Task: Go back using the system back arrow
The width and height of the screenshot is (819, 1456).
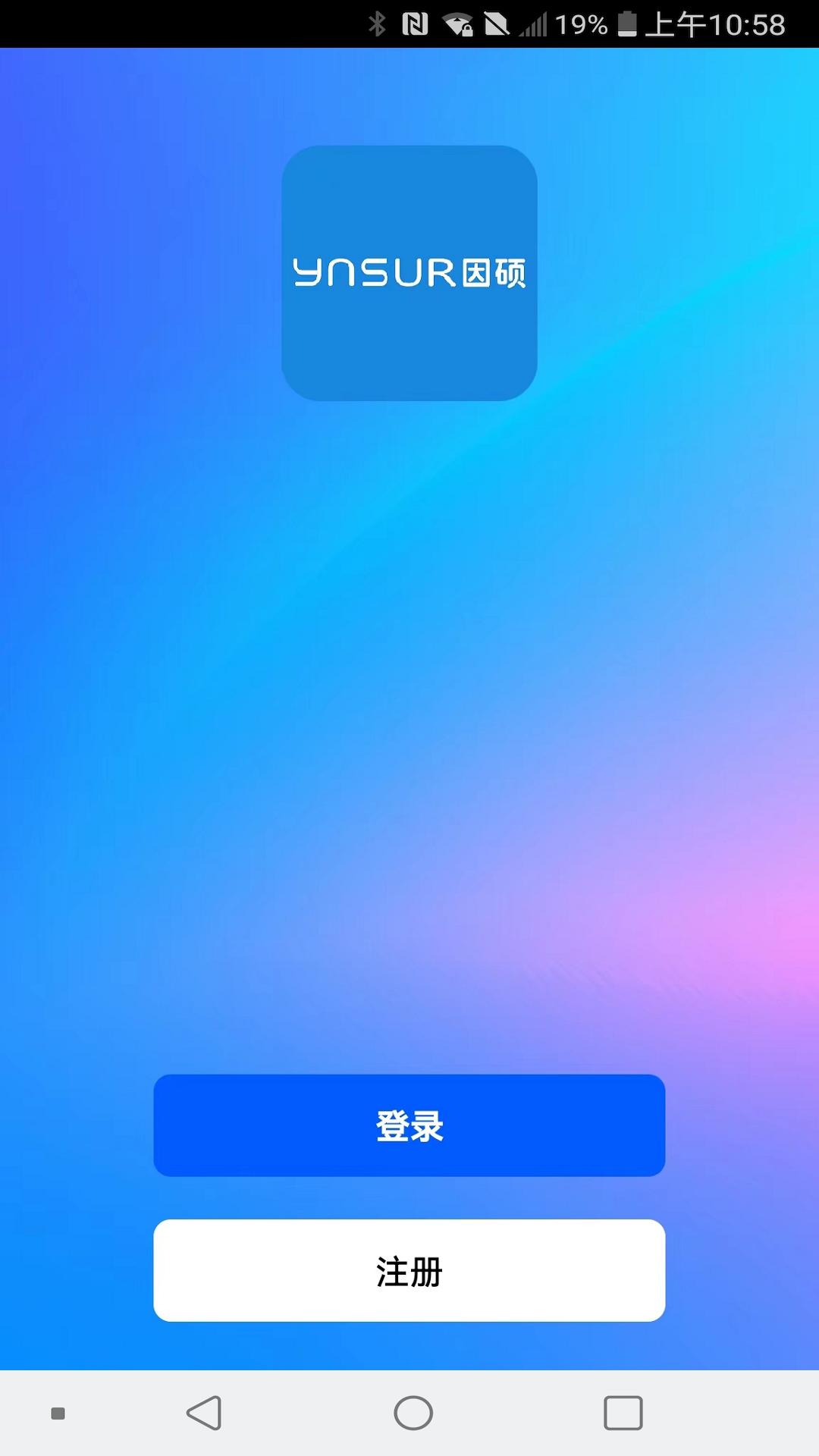Action: click(204, 1413)
